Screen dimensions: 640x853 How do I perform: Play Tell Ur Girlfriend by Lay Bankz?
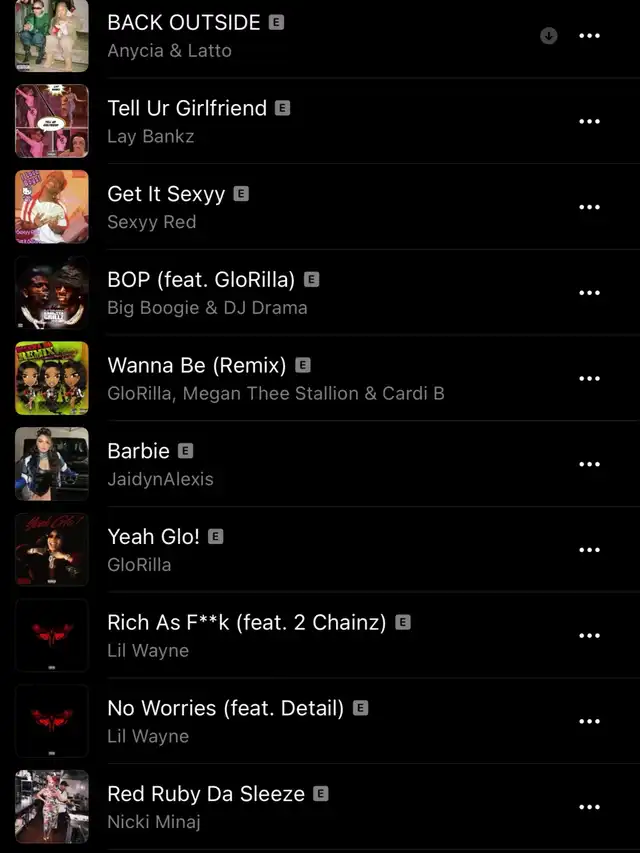coord(187,108)
